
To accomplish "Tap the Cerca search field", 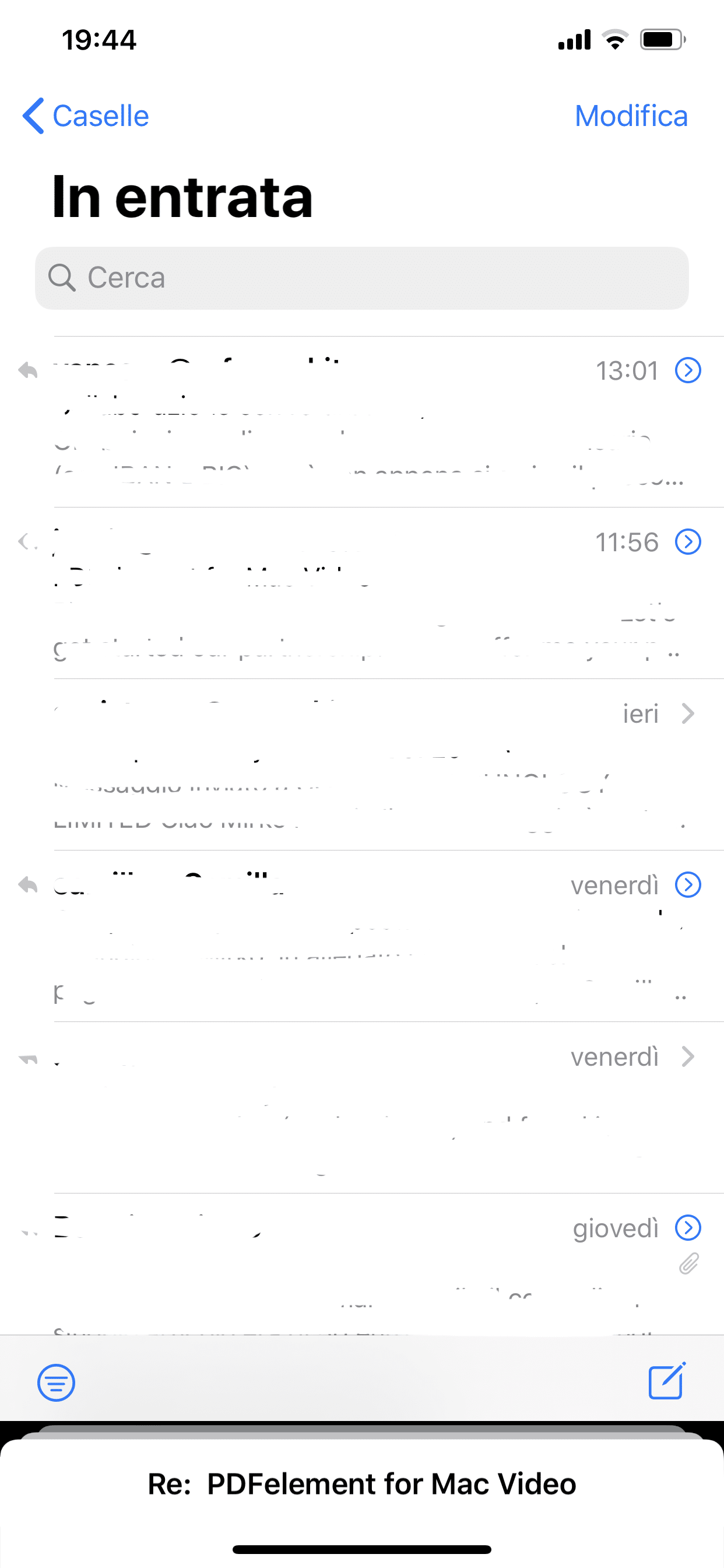I will tap(361, 278).
